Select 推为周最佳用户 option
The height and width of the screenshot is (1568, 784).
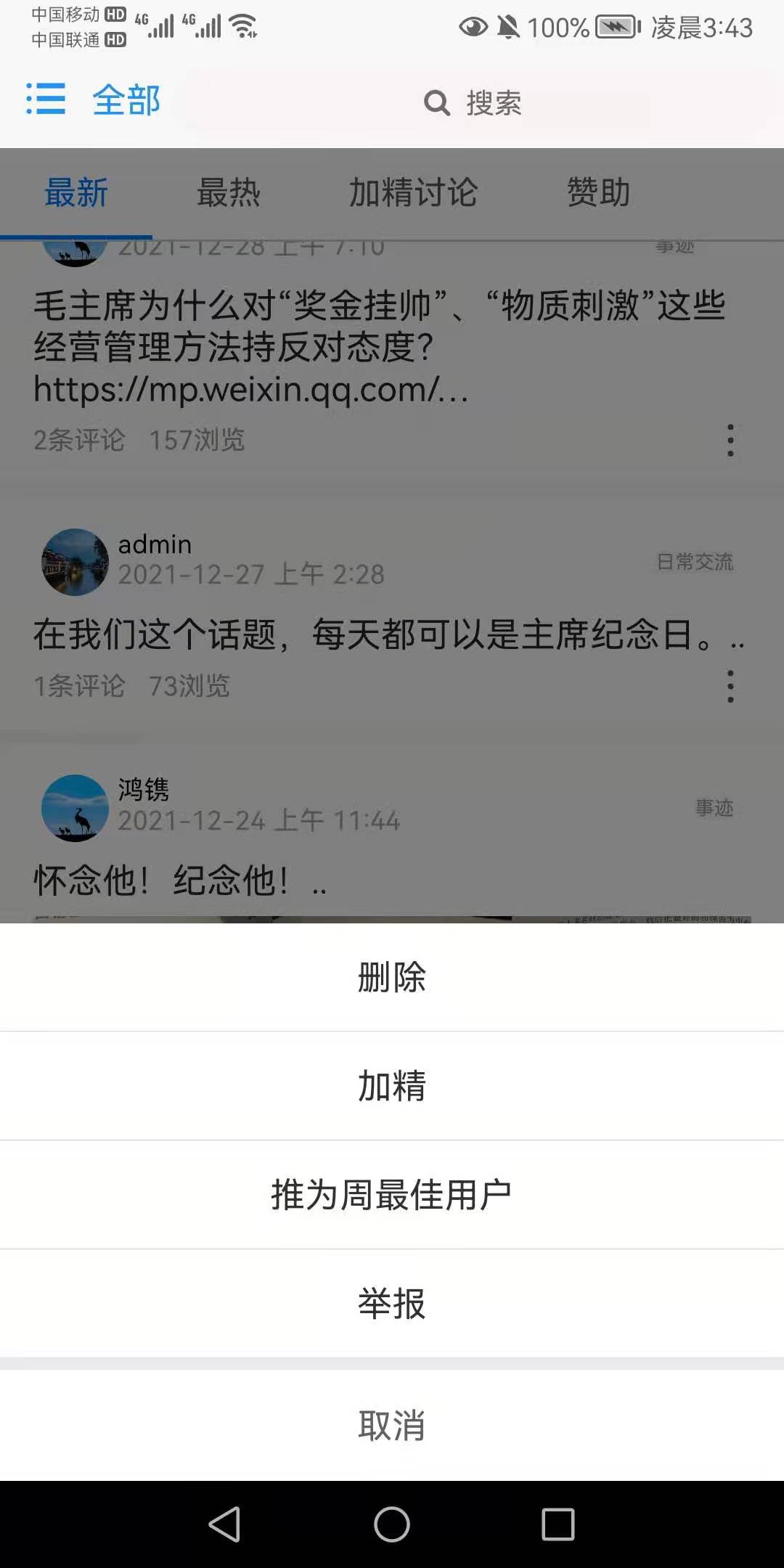coord(392,1195)
